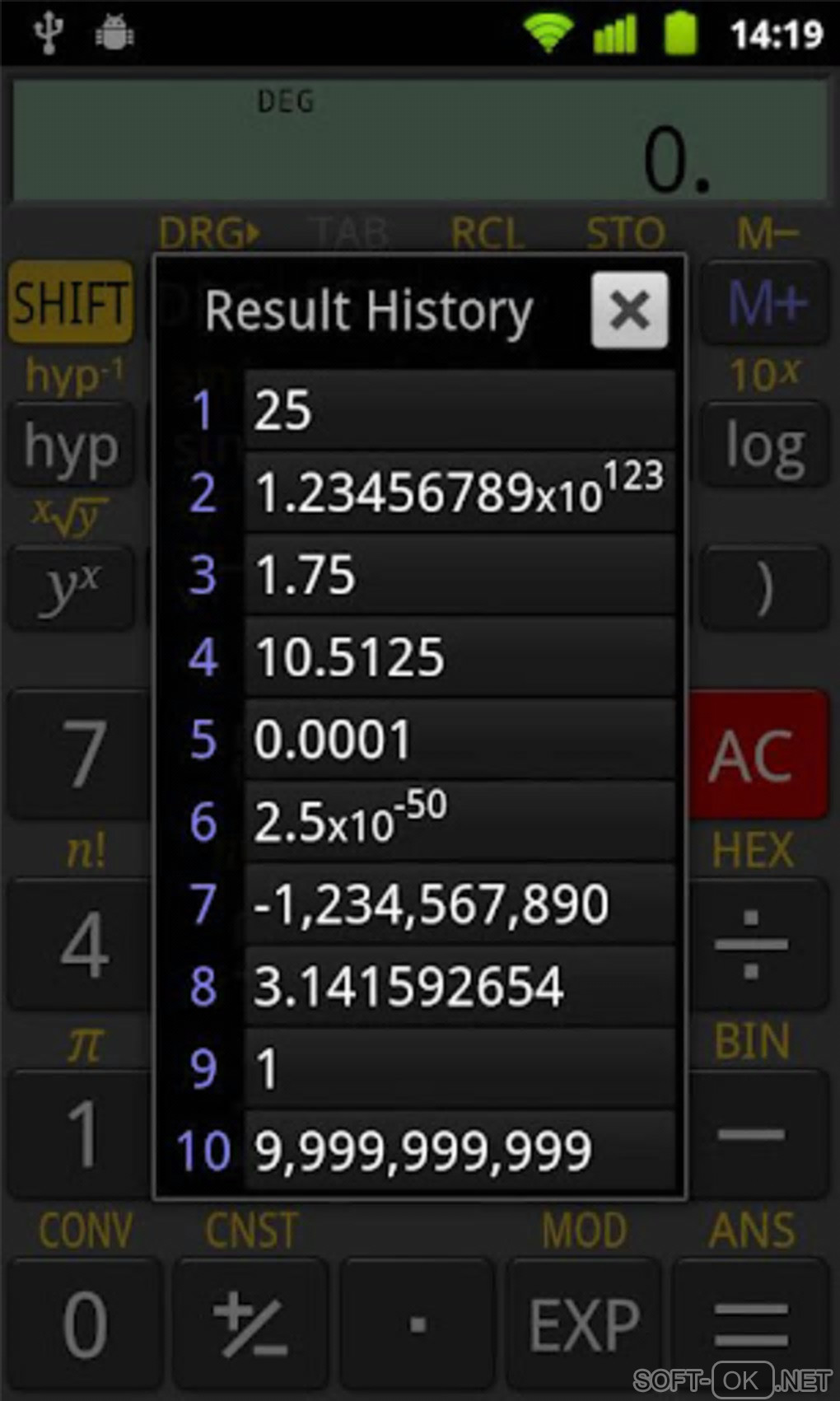Pick history entry 1.23456789x10^123
Viewport: 840px width, 1401px height.
459,492
